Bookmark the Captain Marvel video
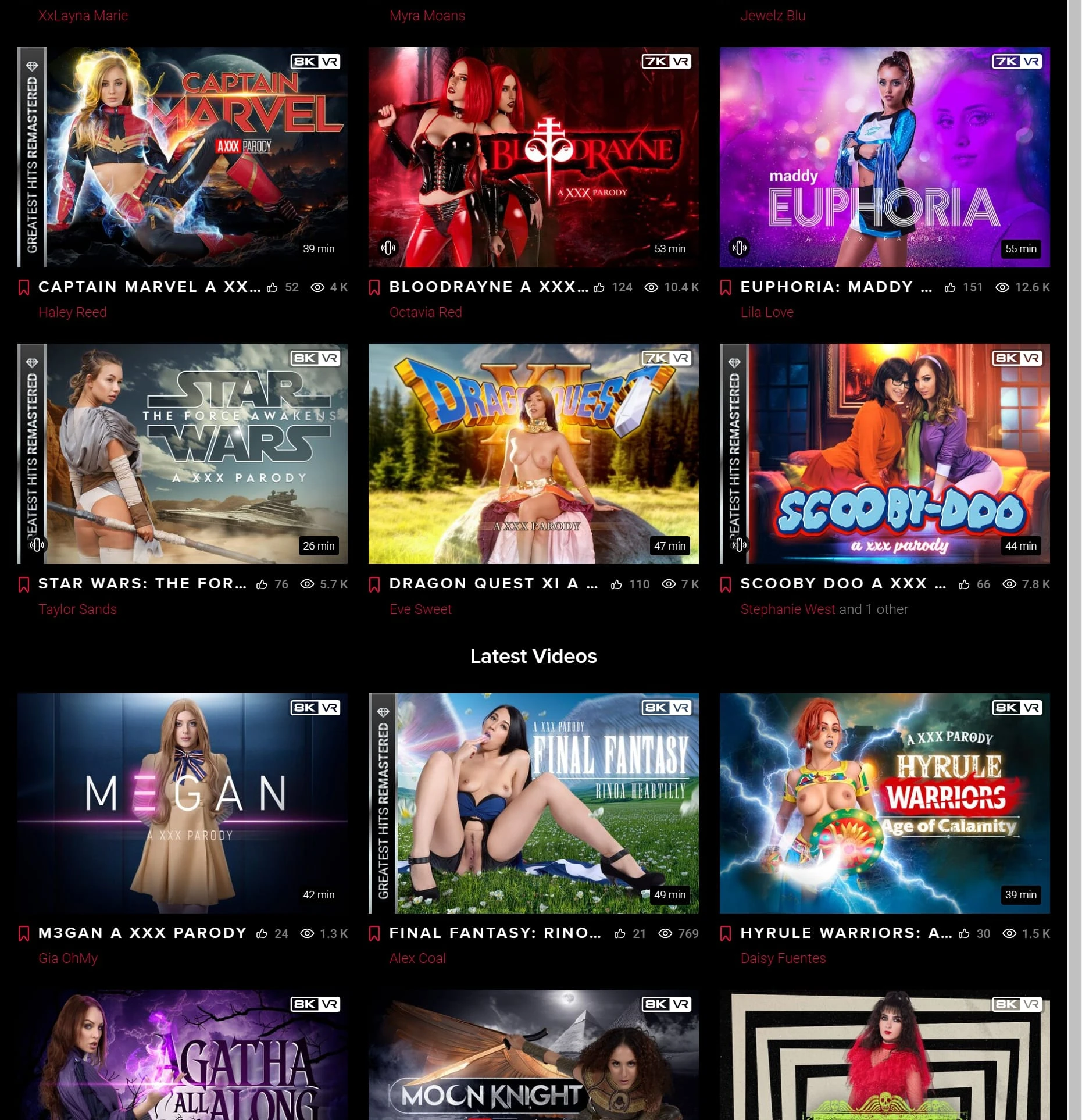Screen dimensions: 1082x1120 pos(24,288)
